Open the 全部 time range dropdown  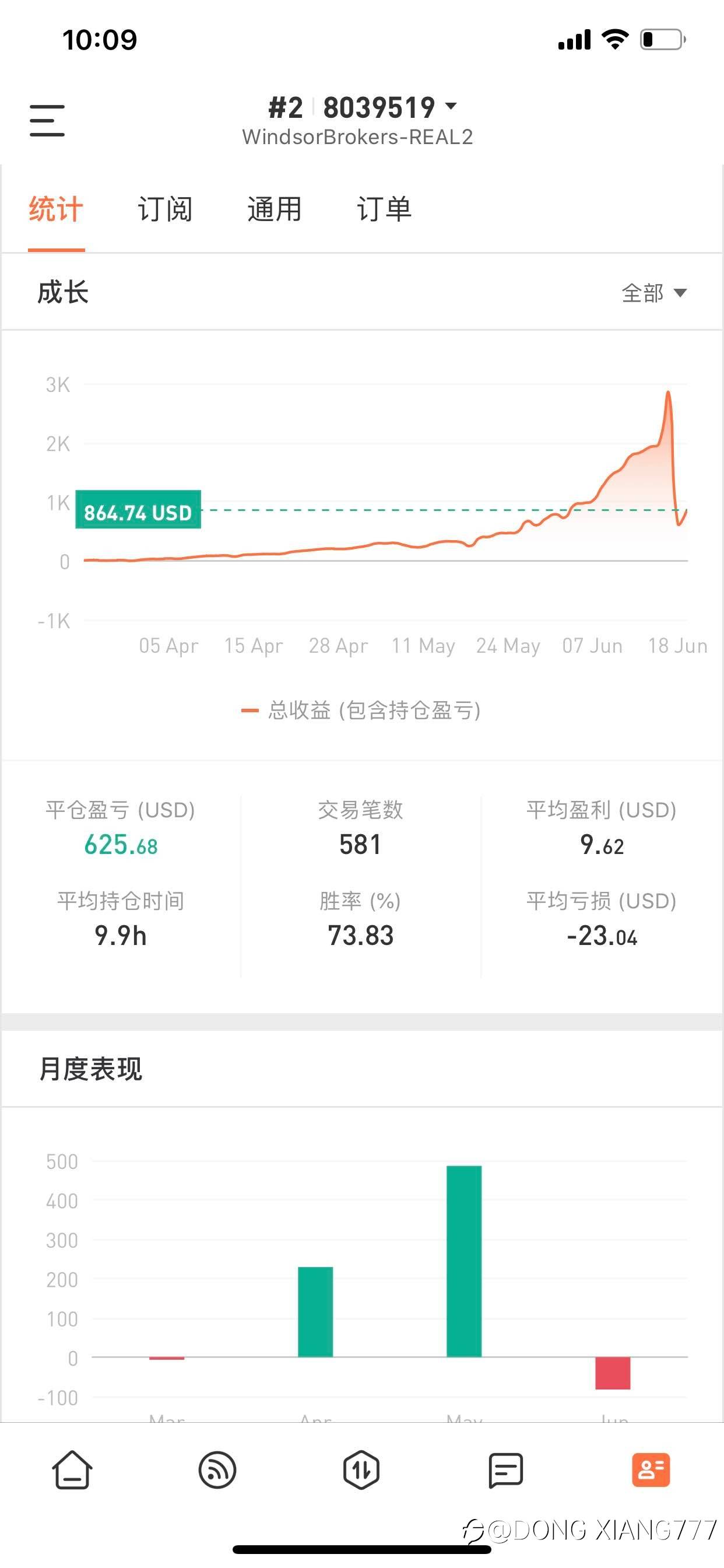point(654,293)
